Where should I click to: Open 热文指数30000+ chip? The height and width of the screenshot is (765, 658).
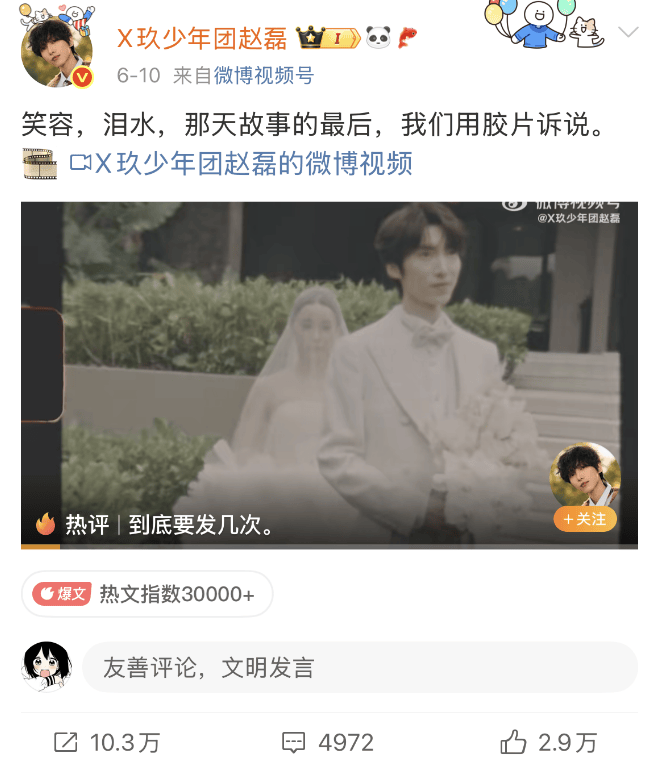point(147,594)
